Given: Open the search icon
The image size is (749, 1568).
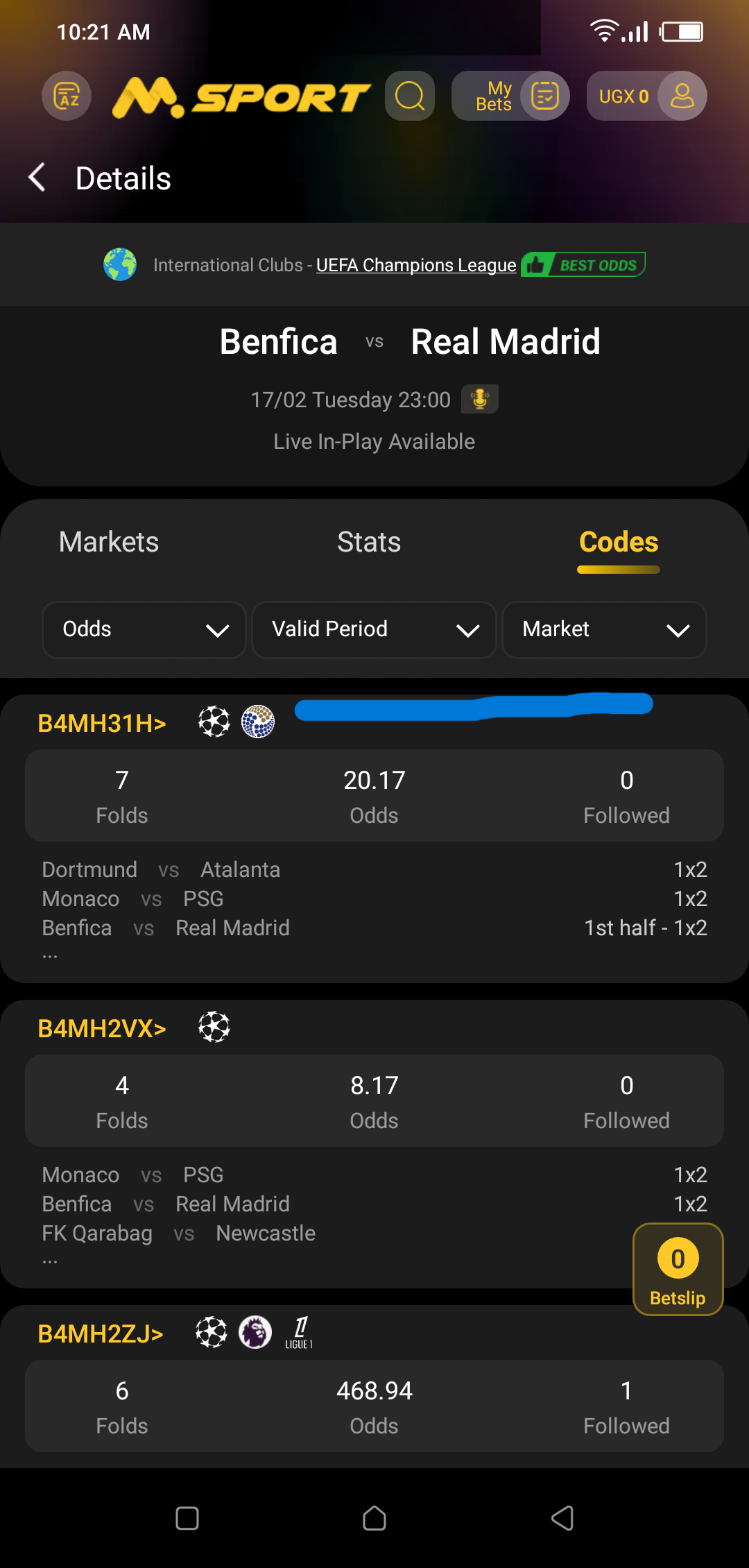Looking at the screenshot, I should (410, 96).
